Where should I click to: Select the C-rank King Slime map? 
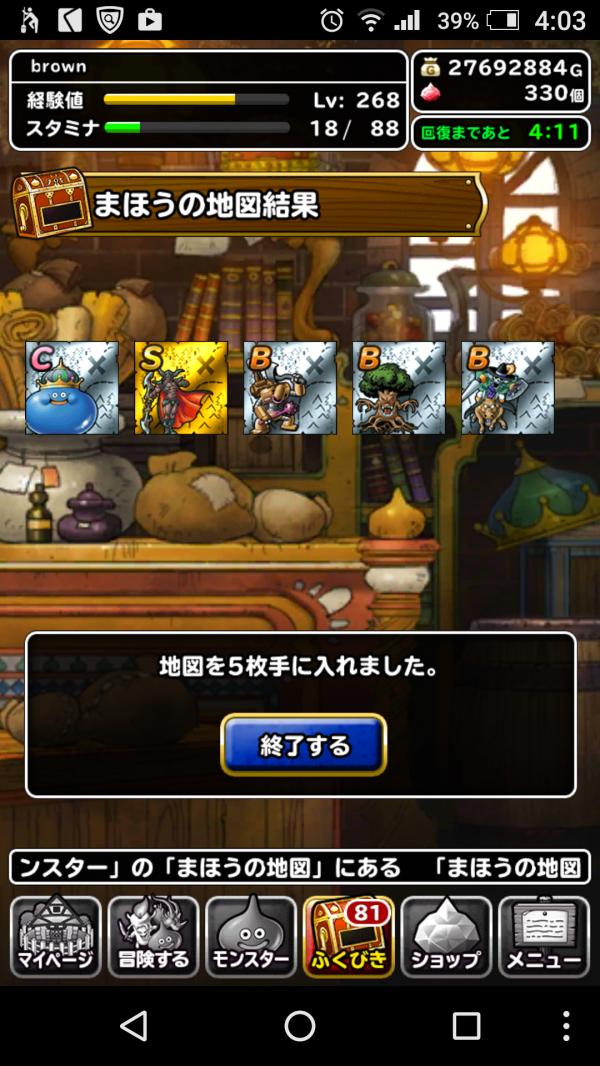click(x=72, y=388)
